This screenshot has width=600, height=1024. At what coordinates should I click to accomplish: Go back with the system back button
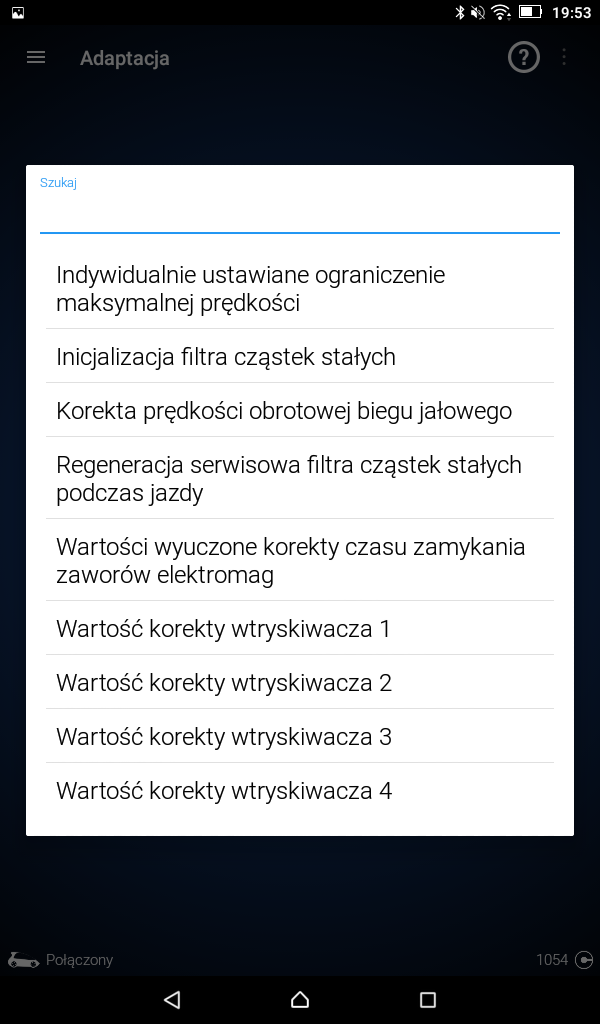pyautogui.click(x=172, y=999)
